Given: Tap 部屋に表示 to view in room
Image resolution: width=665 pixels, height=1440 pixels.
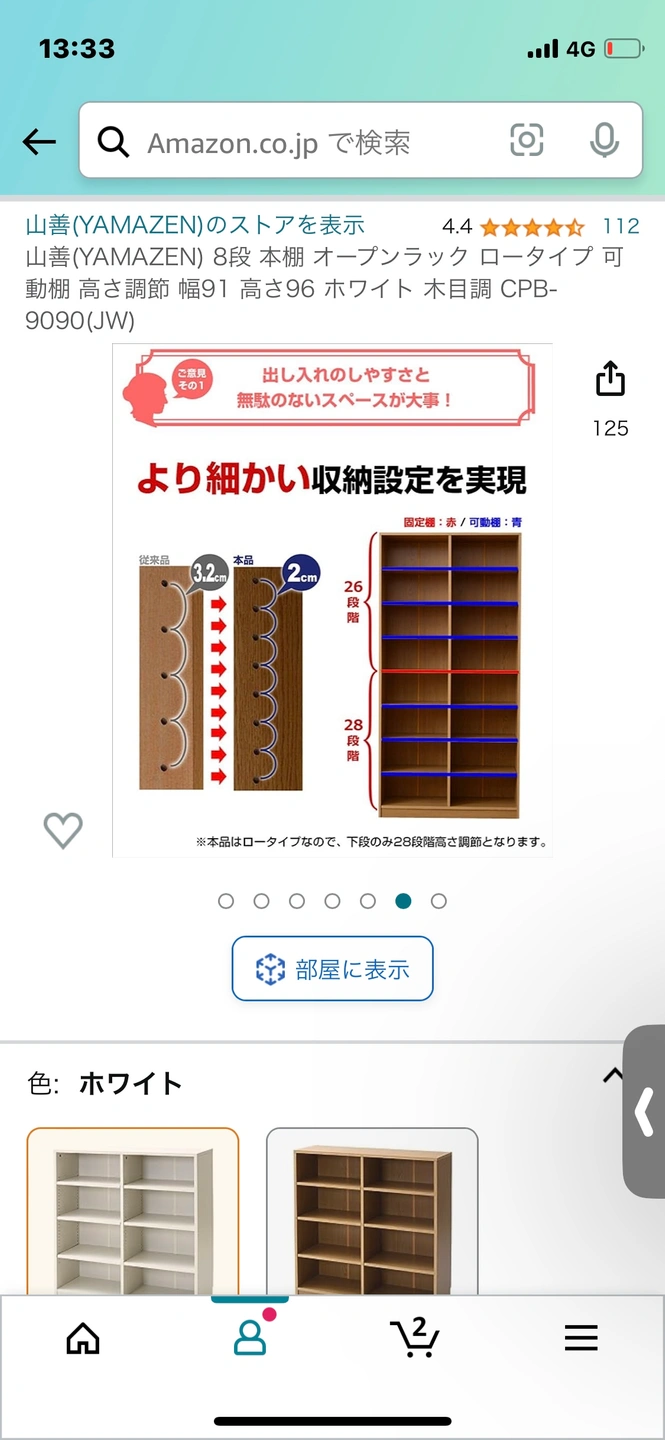Looking at the screenshot, I should click(332, 968).
